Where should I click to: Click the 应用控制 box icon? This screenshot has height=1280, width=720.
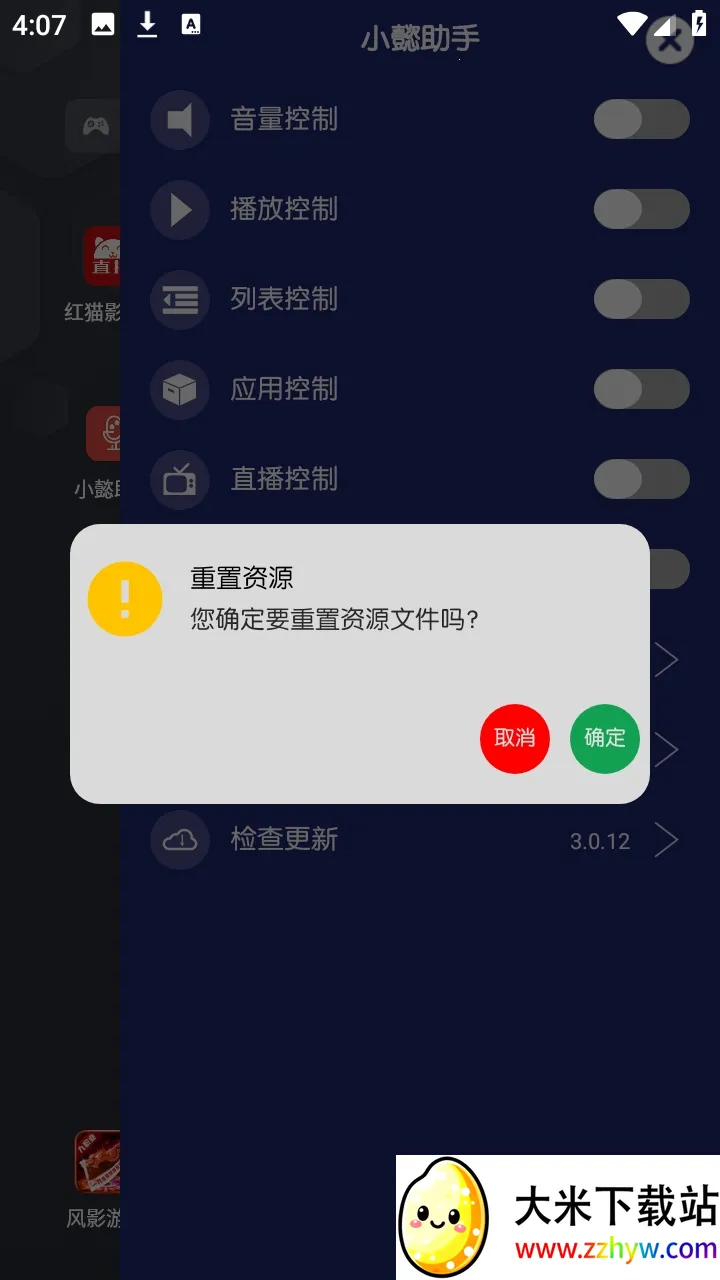click(x=179, y=390)
